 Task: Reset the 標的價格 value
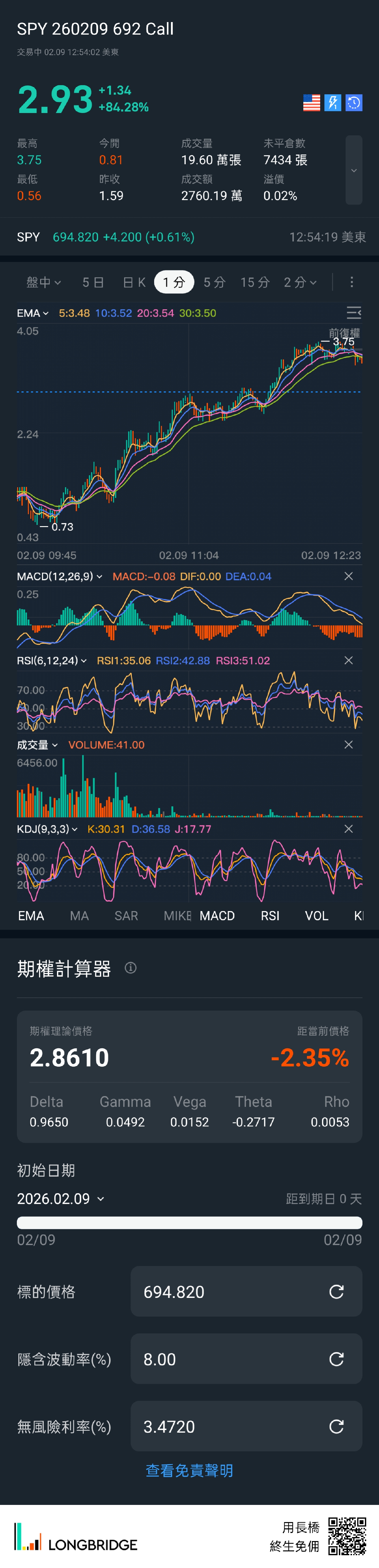click(336, 1292)
